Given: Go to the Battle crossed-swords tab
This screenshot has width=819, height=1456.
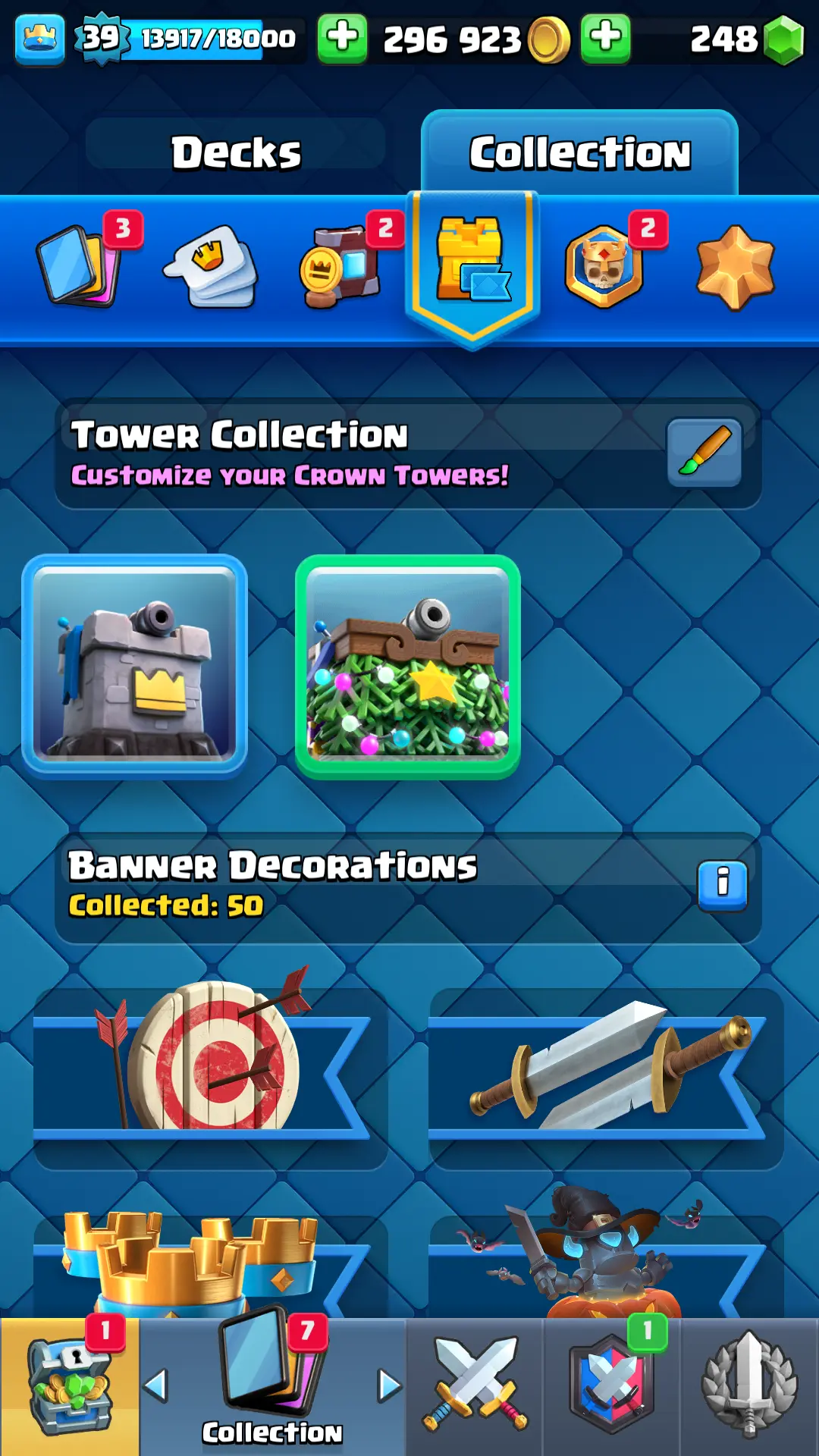Looking at the screenshot, I should (475, 1386).
